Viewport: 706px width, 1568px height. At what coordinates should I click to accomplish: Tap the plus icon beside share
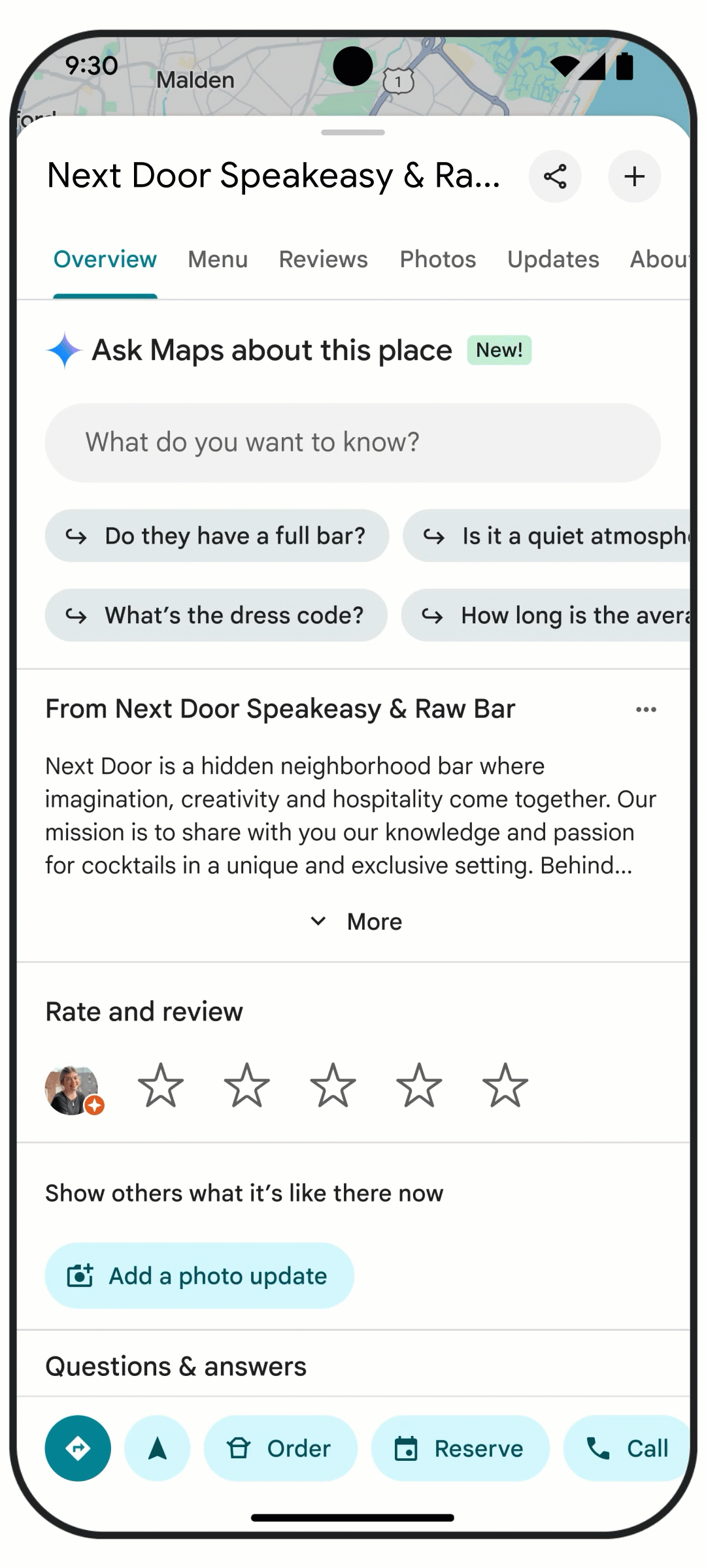[x=634, y=176]
